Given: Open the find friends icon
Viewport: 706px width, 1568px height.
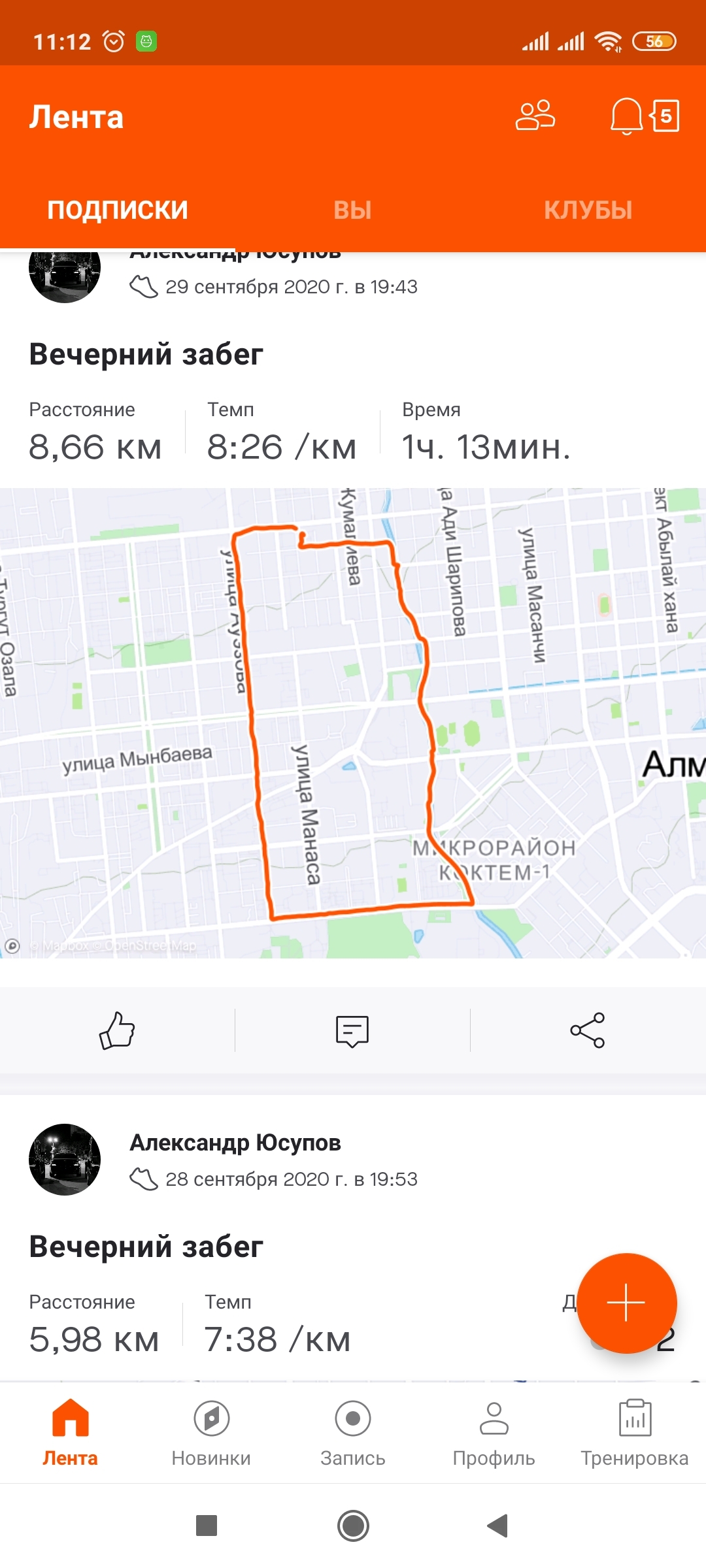Looking at the screenshot, I should [x=535, y=116].
